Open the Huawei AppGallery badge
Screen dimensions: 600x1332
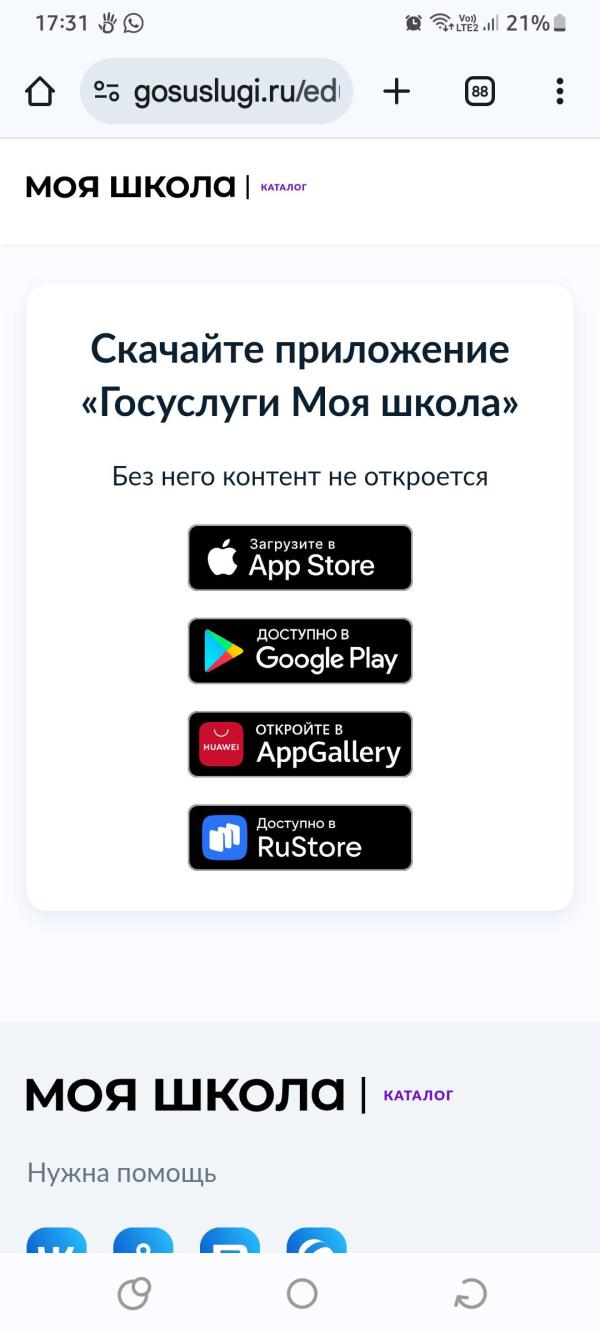pyautogui.click(x=300, y=744)
